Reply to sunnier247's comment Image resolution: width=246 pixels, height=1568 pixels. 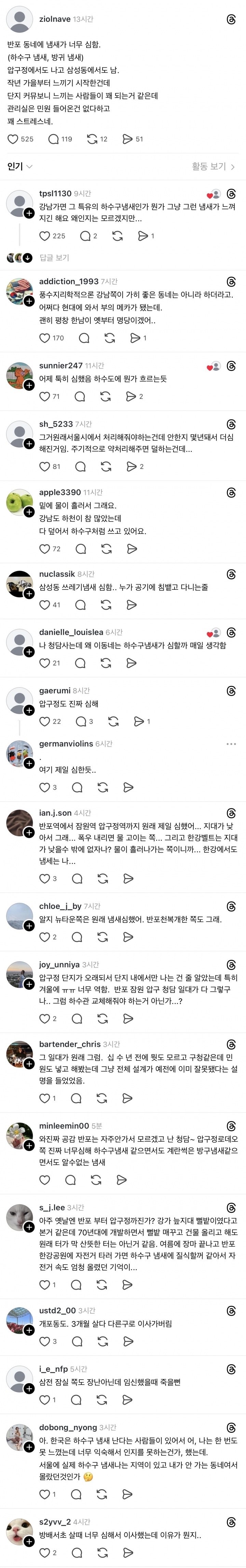[80, 396]
